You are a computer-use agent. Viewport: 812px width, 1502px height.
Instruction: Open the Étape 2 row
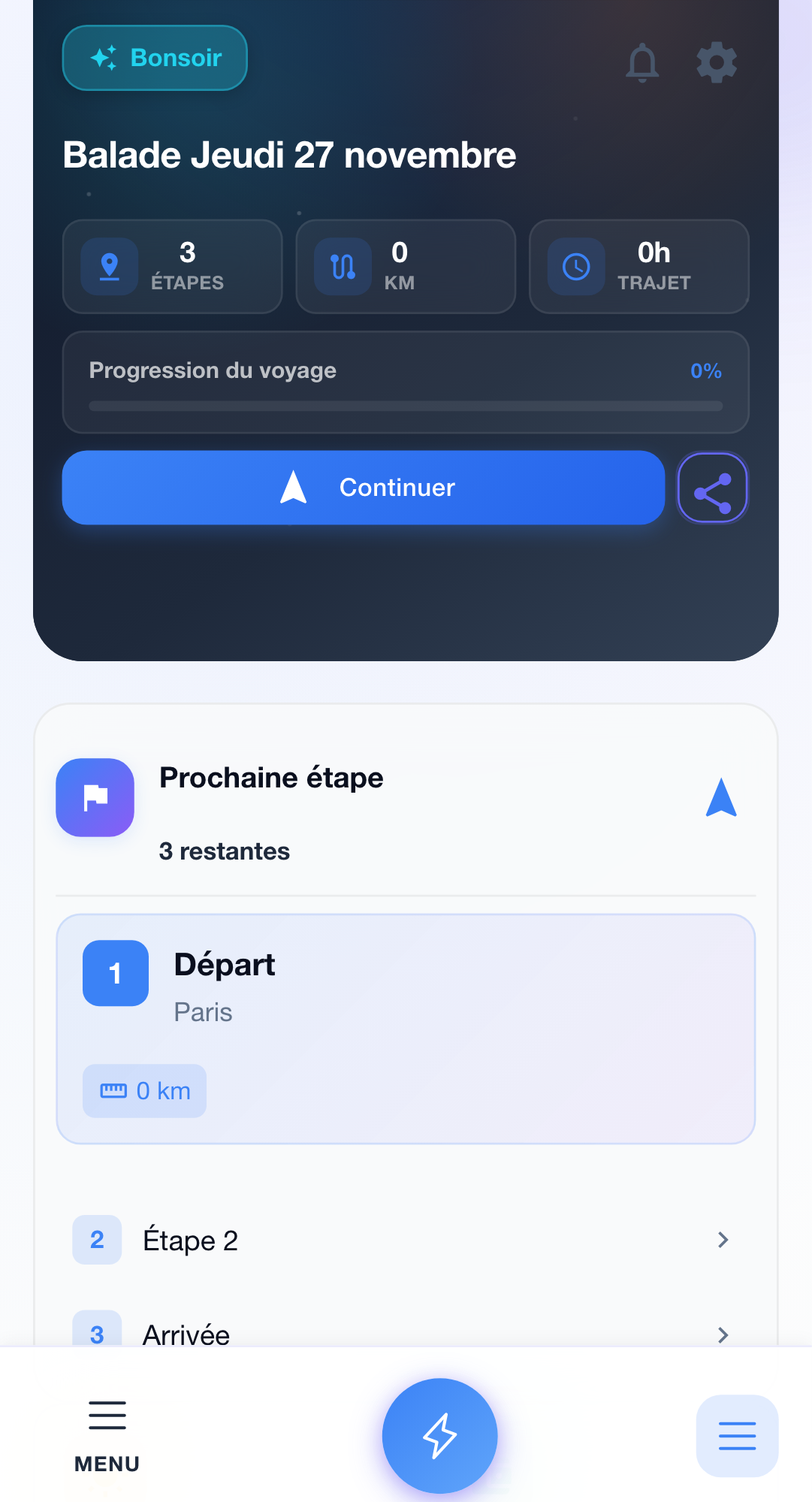coord(406,1240)
